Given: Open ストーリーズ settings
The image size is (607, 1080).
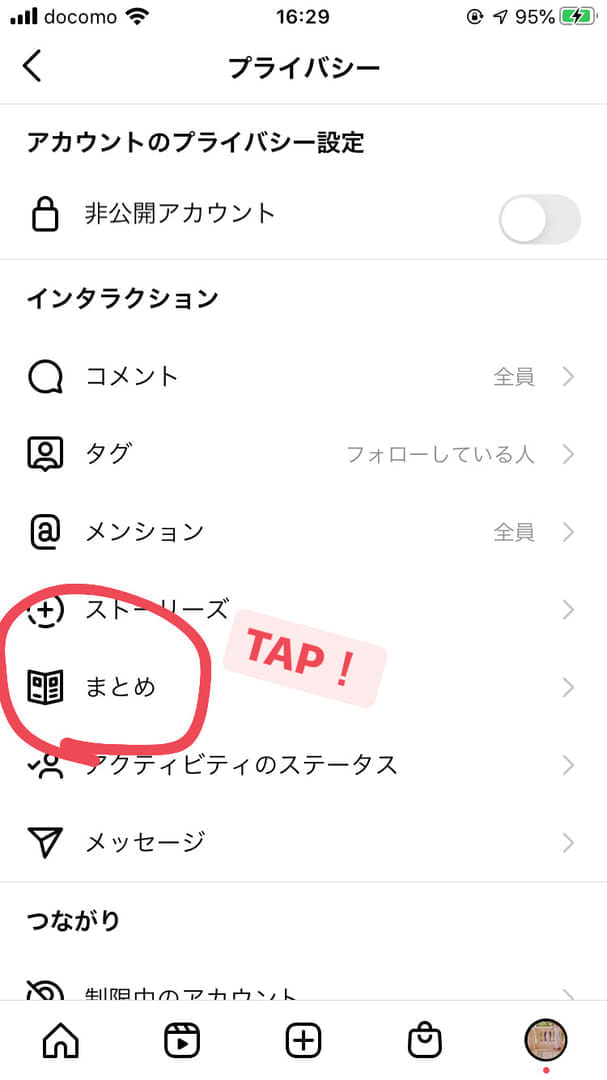Looking at the screenshot, I should click(x=300, y=609).
